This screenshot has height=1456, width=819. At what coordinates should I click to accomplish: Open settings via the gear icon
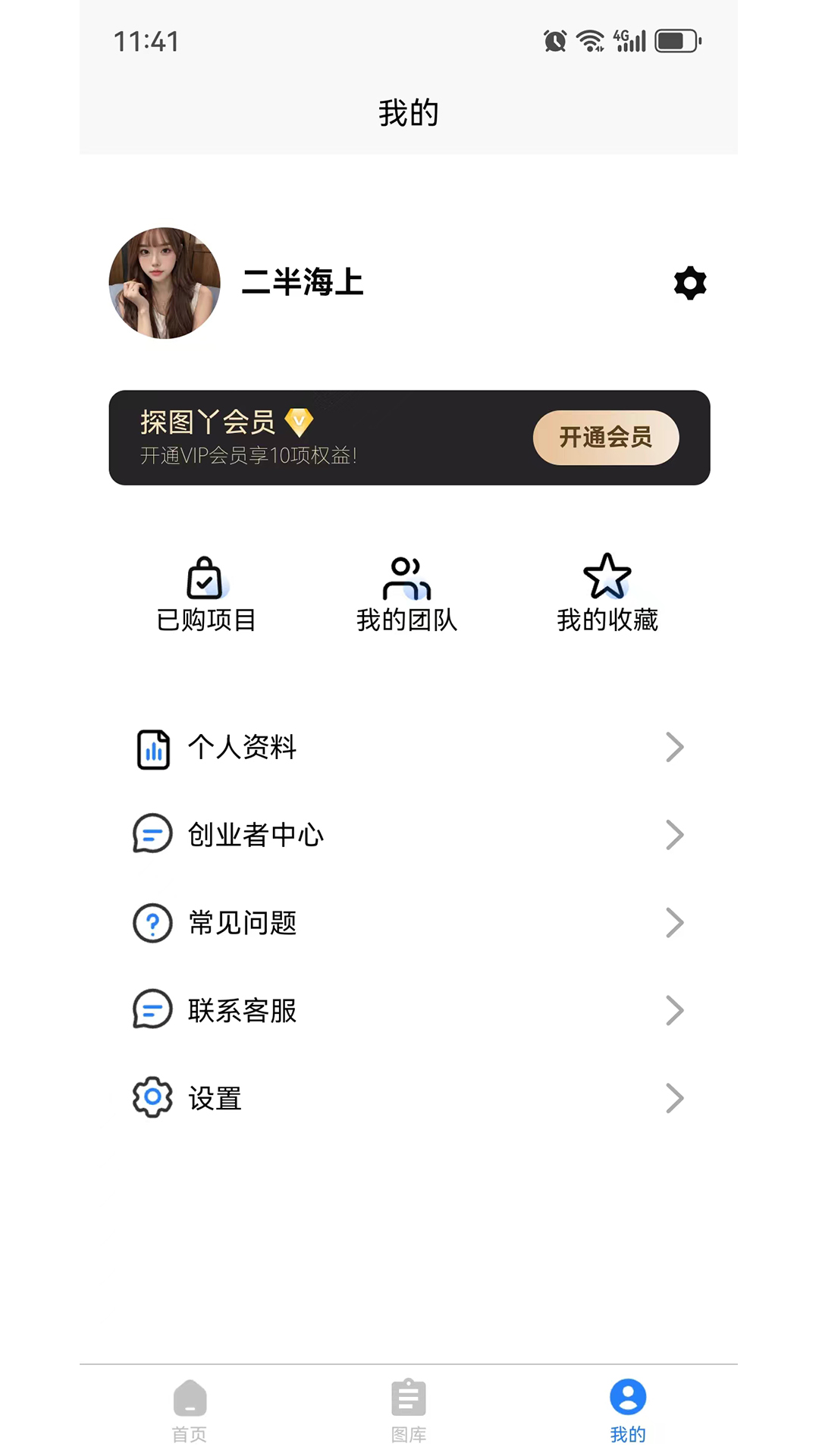690,283
